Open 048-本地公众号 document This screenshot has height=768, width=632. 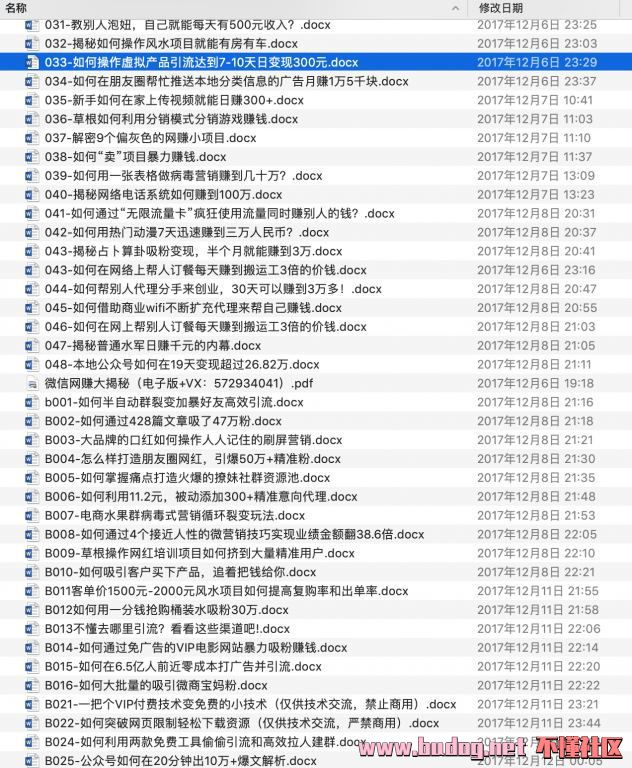pos(180,365)
